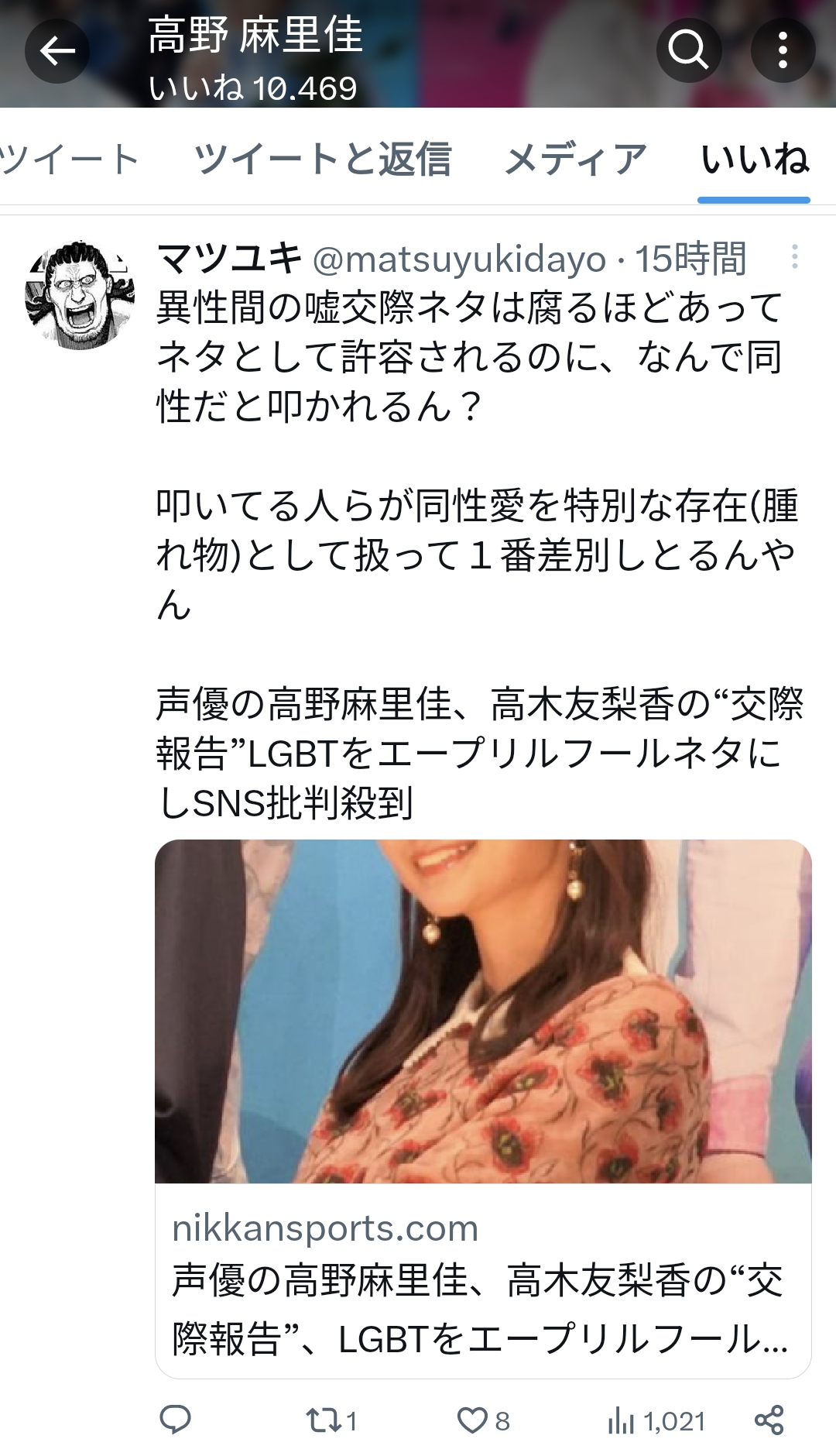
Task: Go back using the top-left arrow
Action: click(57, 51)
